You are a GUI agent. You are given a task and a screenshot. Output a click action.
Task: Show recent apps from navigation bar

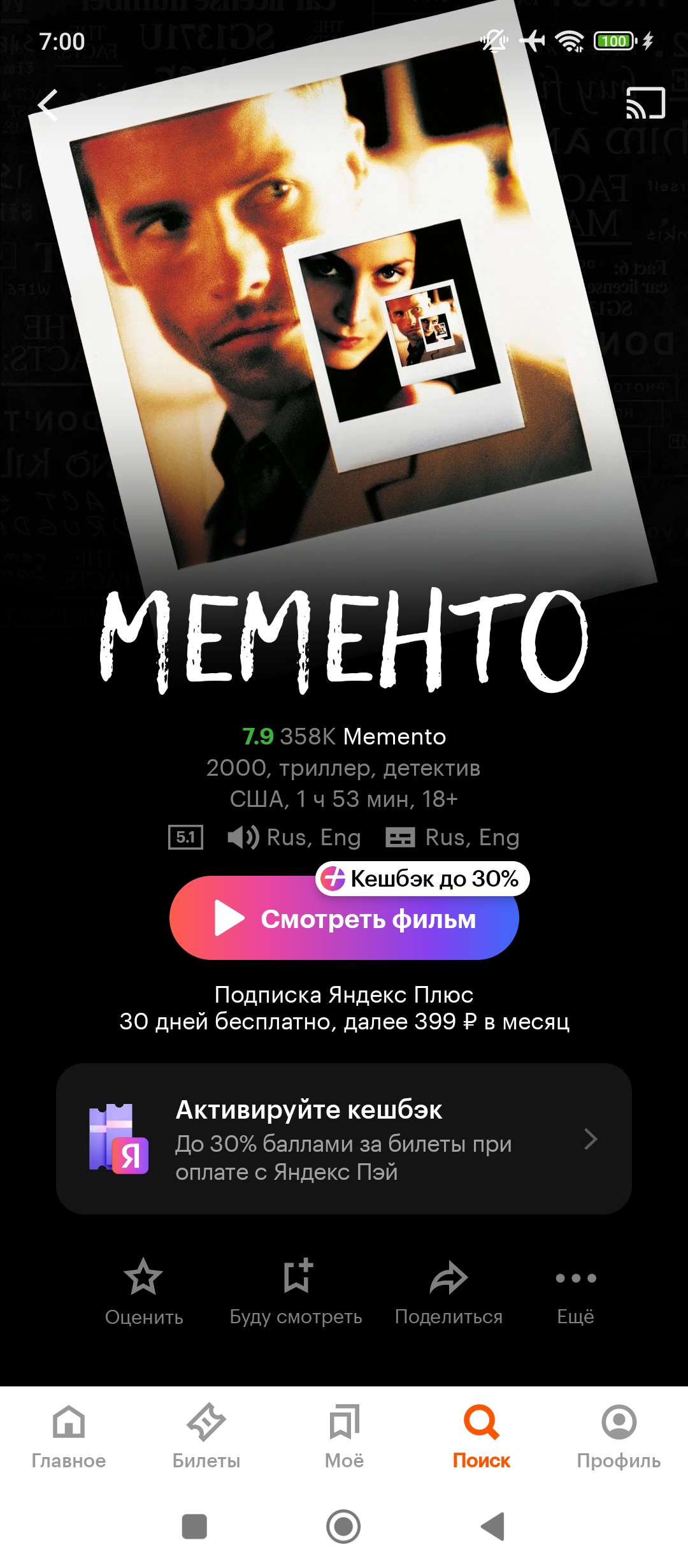click(194, 1527)
